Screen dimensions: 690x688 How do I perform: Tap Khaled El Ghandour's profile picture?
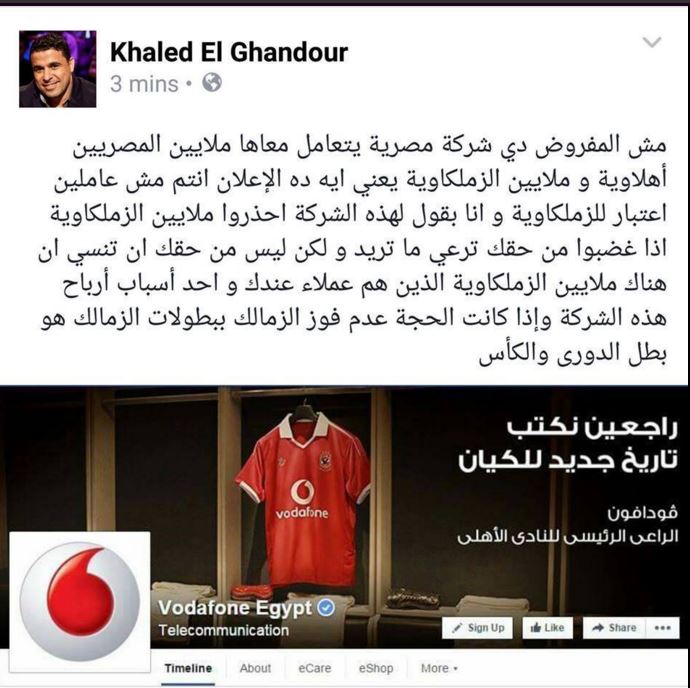click(58, 68)
